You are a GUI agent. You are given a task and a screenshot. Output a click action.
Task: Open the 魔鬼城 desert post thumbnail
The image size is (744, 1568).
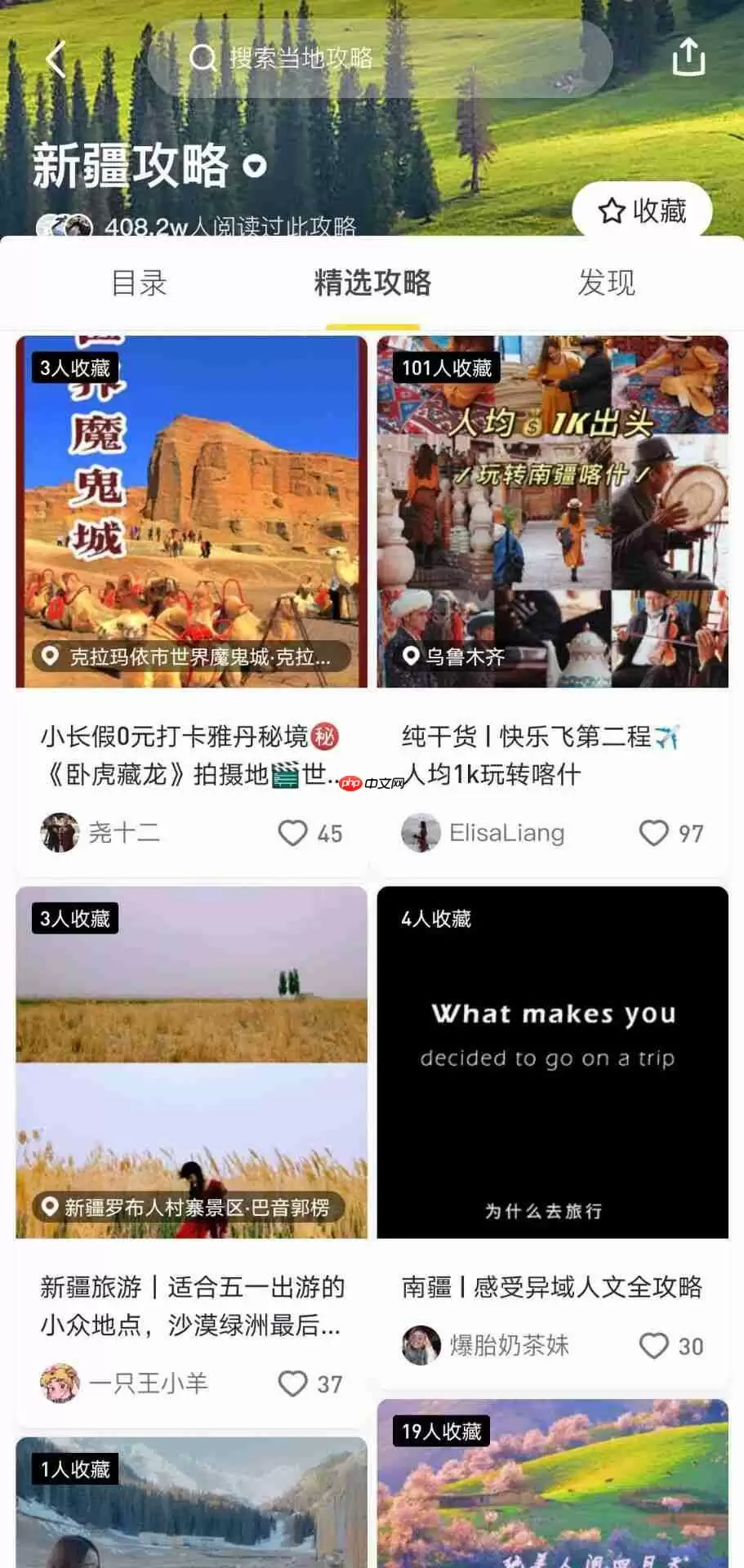pyautogui.click(x=192, y=506)
